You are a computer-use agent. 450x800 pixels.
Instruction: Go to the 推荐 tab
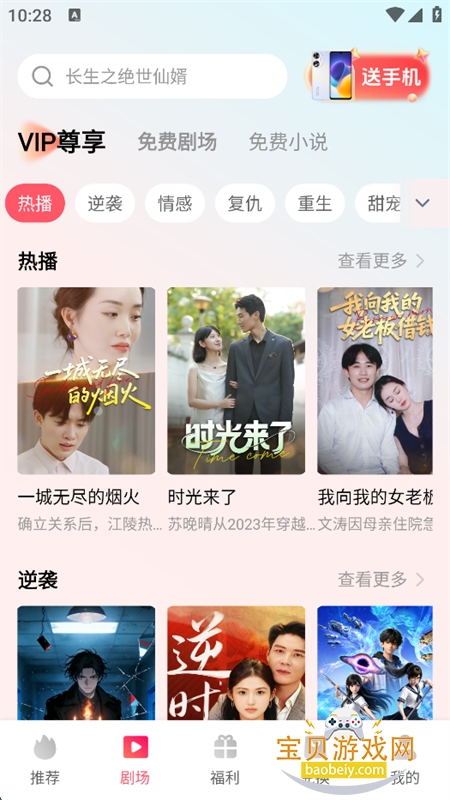coord(45,760)
